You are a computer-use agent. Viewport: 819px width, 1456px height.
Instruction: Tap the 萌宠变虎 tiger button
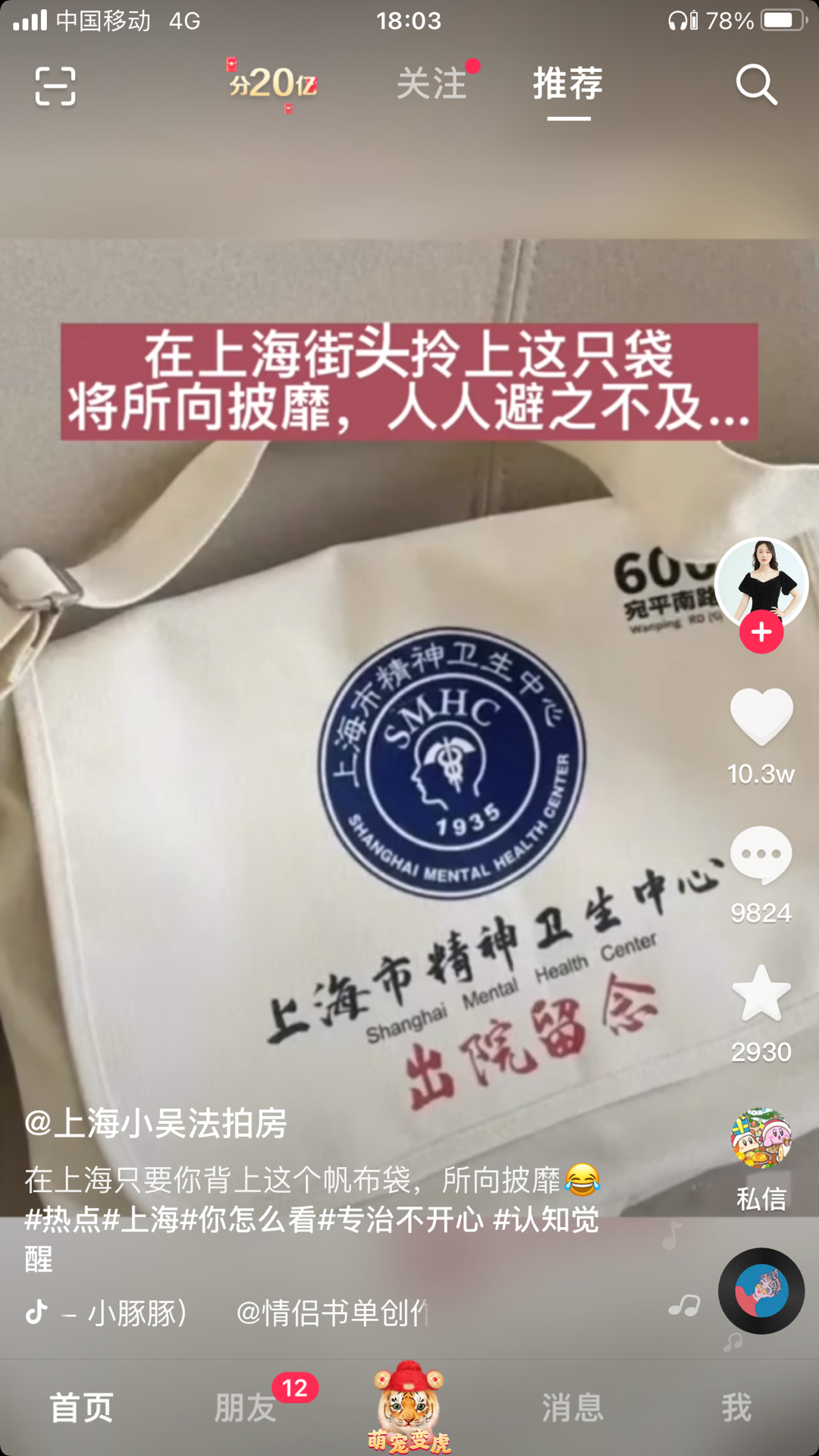click(409, 1407)
